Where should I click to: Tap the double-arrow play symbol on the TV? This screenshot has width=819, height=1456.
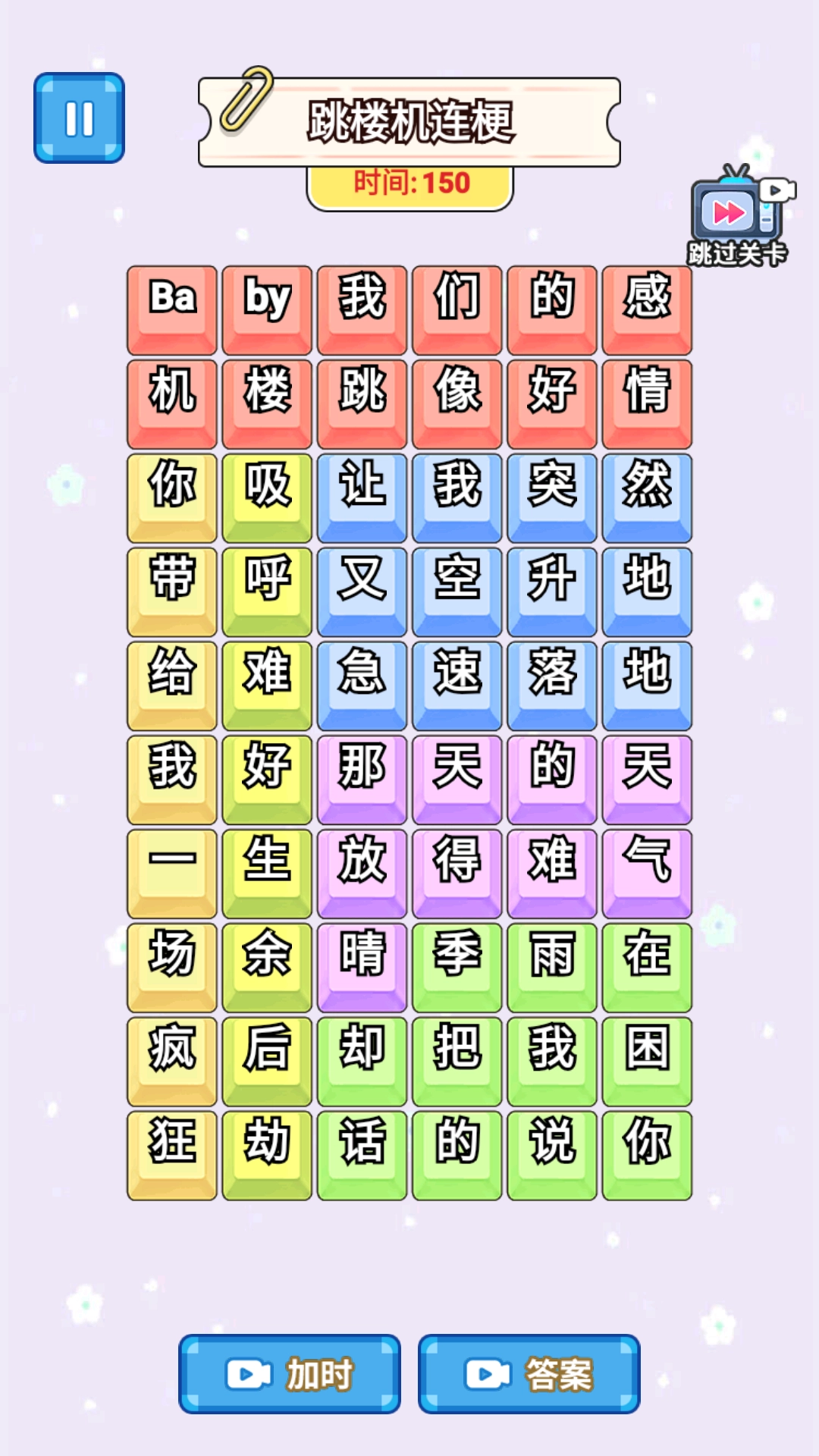[724, 213]
